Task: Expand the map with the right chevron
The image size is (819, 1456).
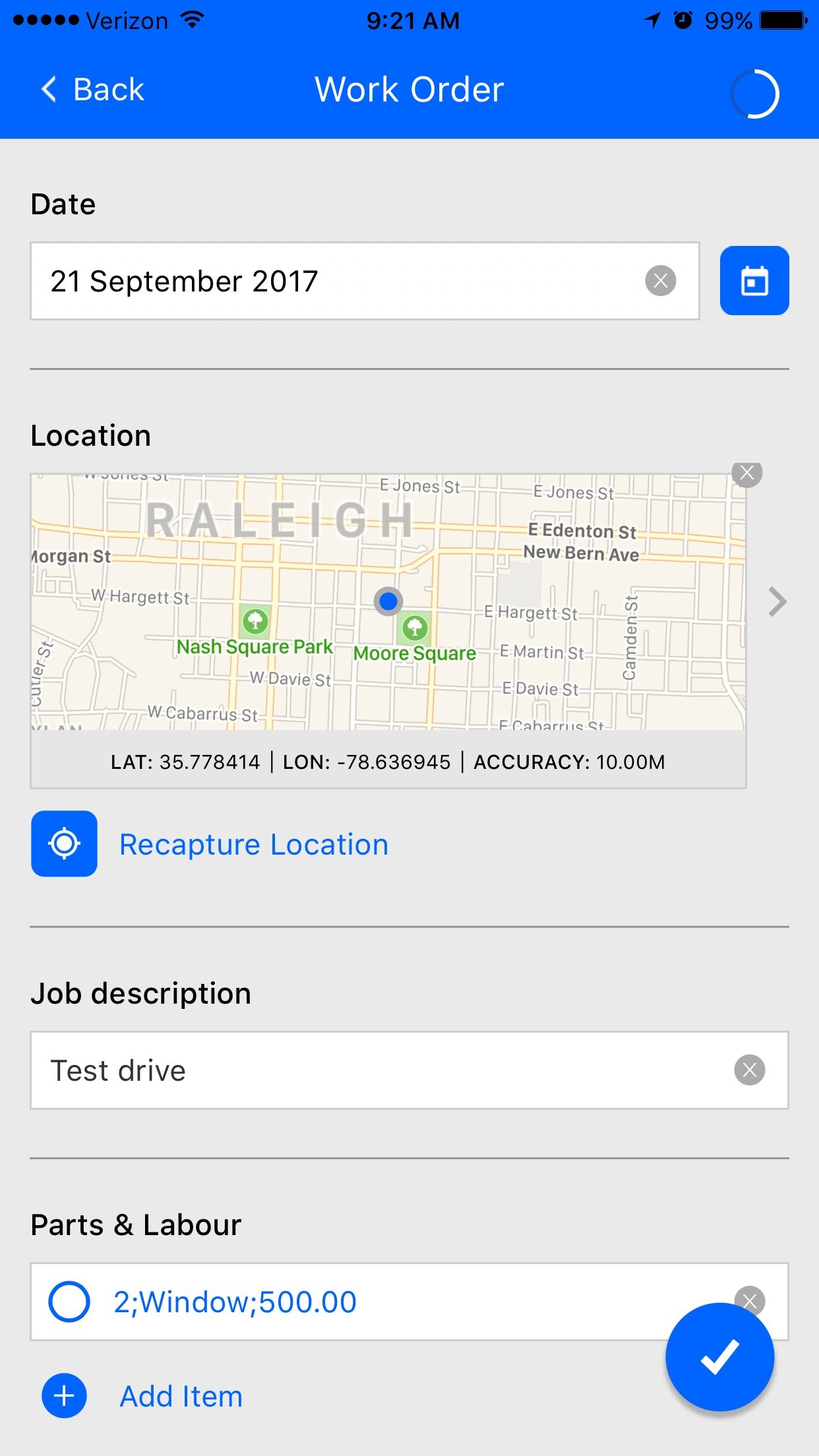Action: tap(778, 601)
